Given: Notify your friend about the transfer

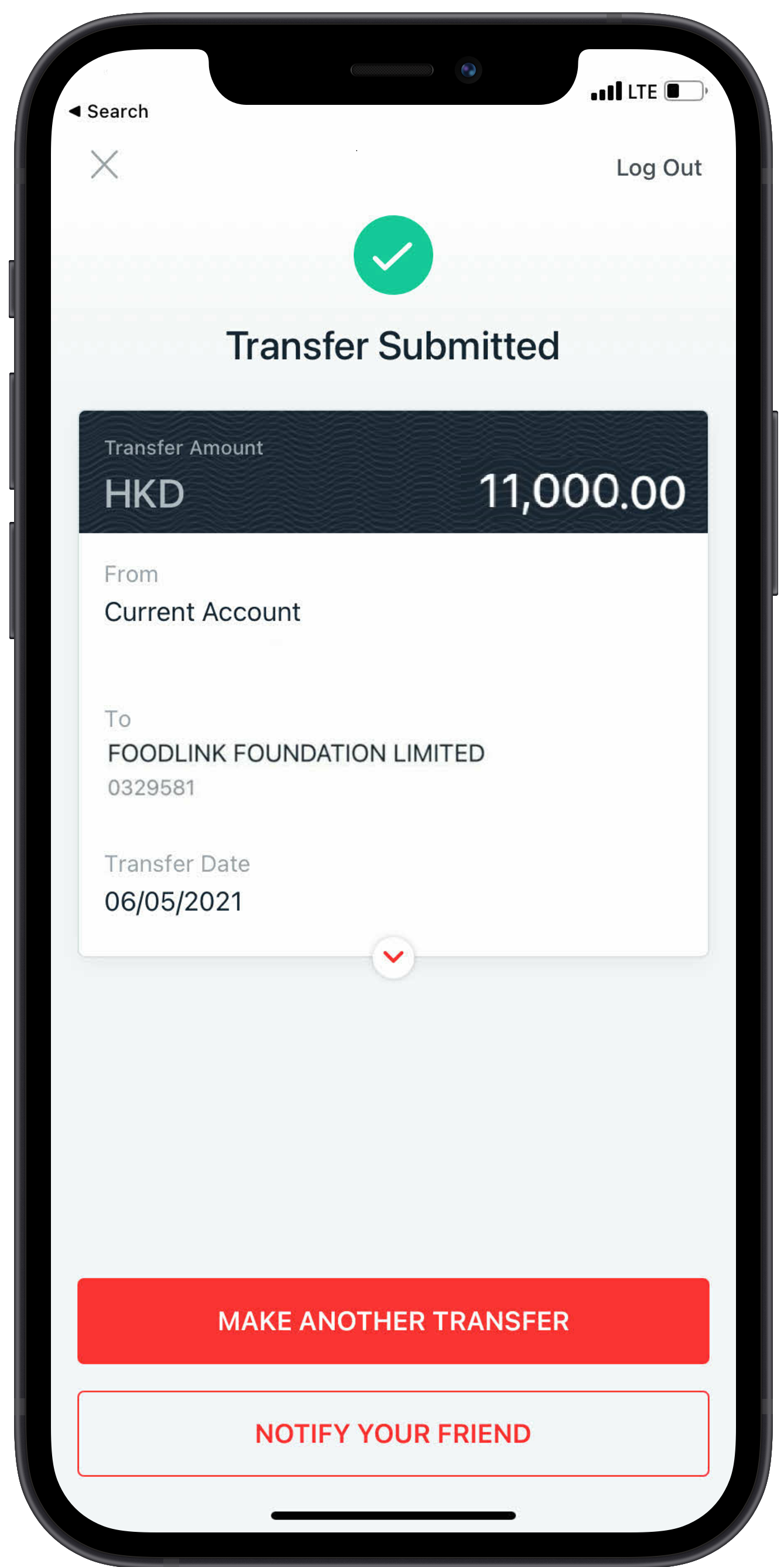Looking at the screenshot, I should pyautogui.click(x=393, y=1433).
